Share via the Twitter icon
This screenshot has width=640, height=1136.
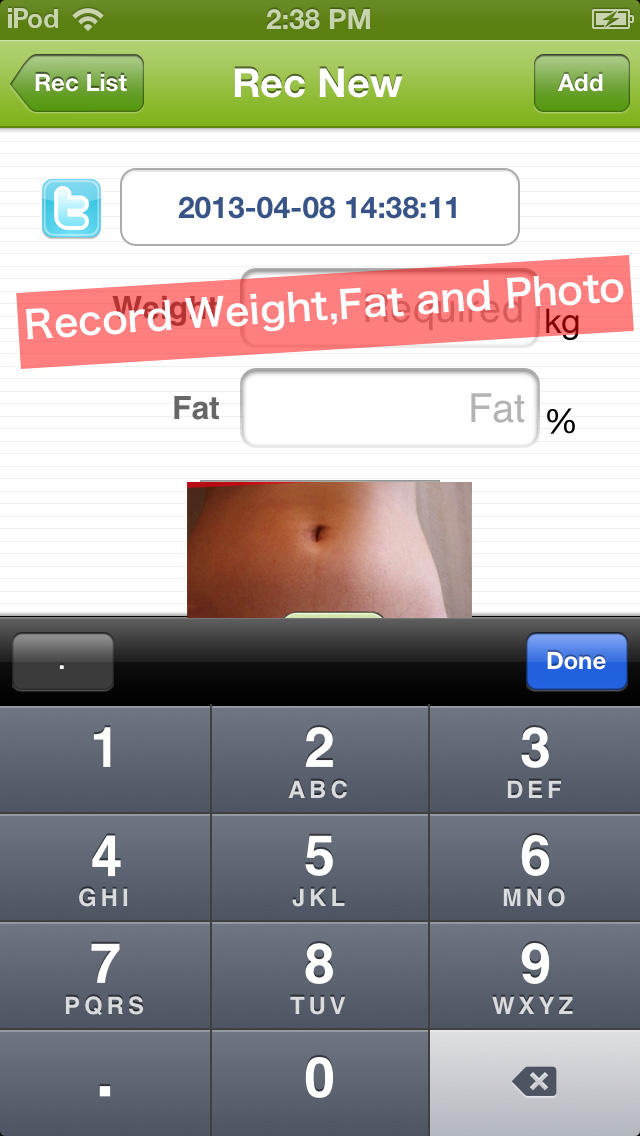[71, 208]
